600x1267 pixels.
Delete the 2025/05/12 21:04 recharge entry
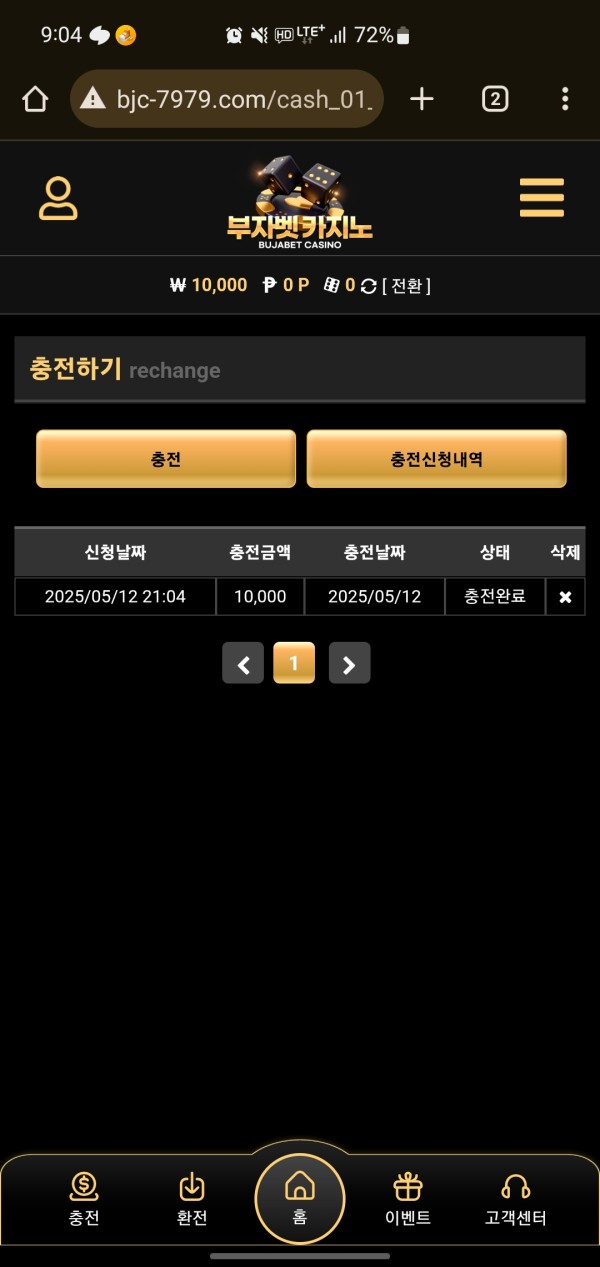[565, 597]
